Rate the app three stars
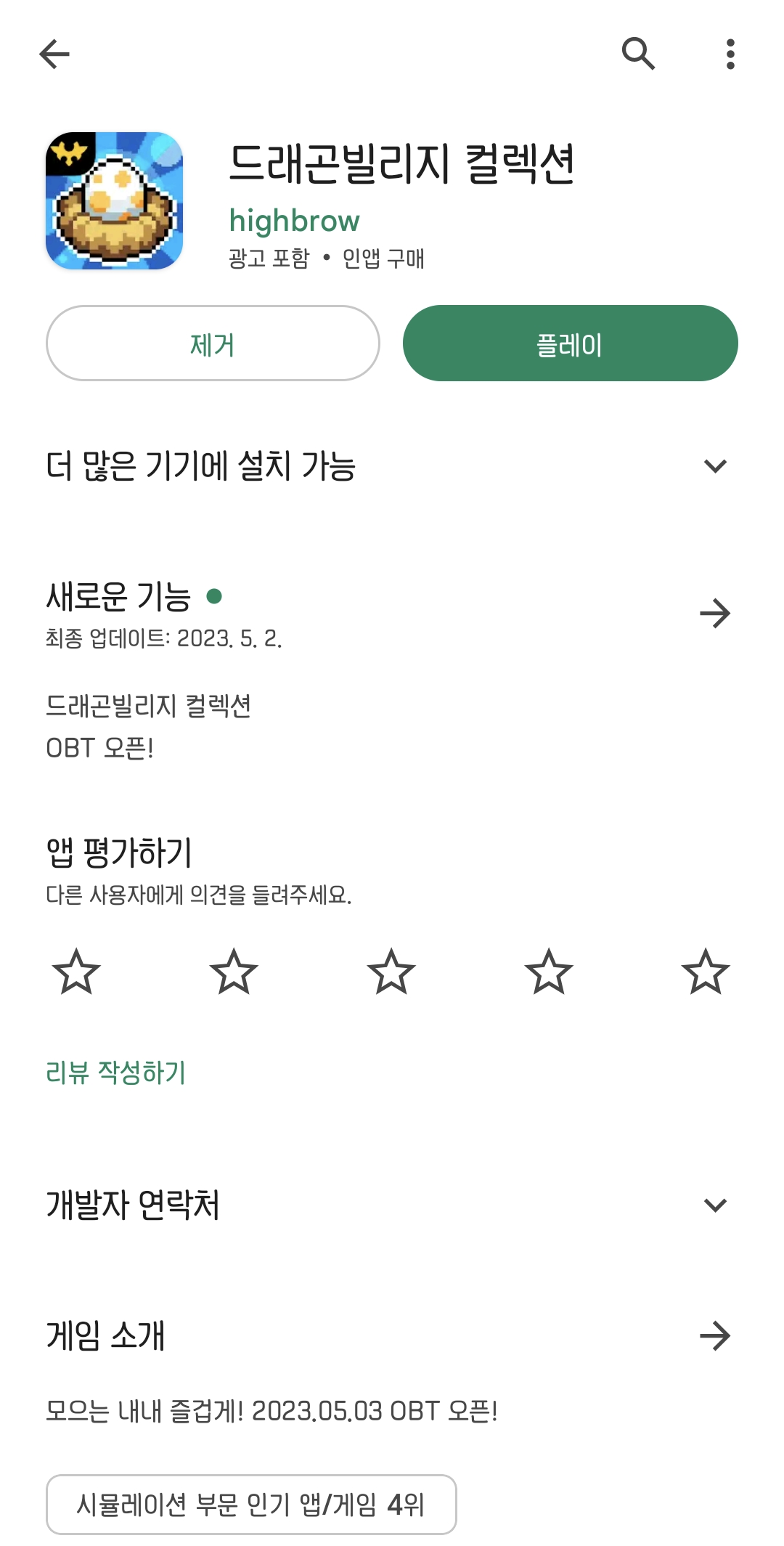The width and height of the screenshot is (784, 1546). 391,972
